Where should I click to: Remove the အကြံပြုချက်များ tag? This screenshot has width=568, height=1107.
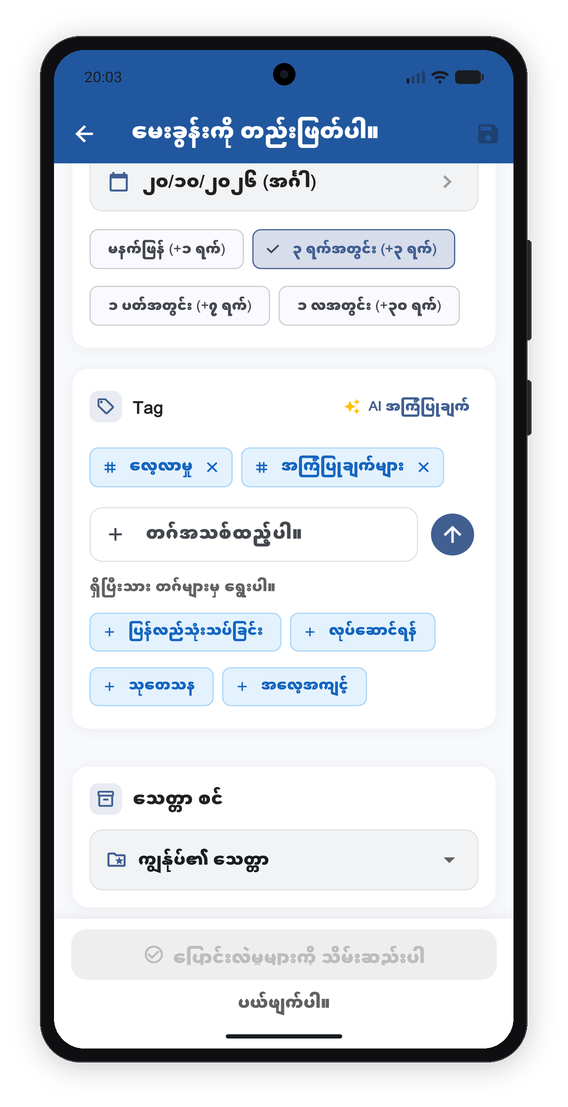[x=423, y=467]
